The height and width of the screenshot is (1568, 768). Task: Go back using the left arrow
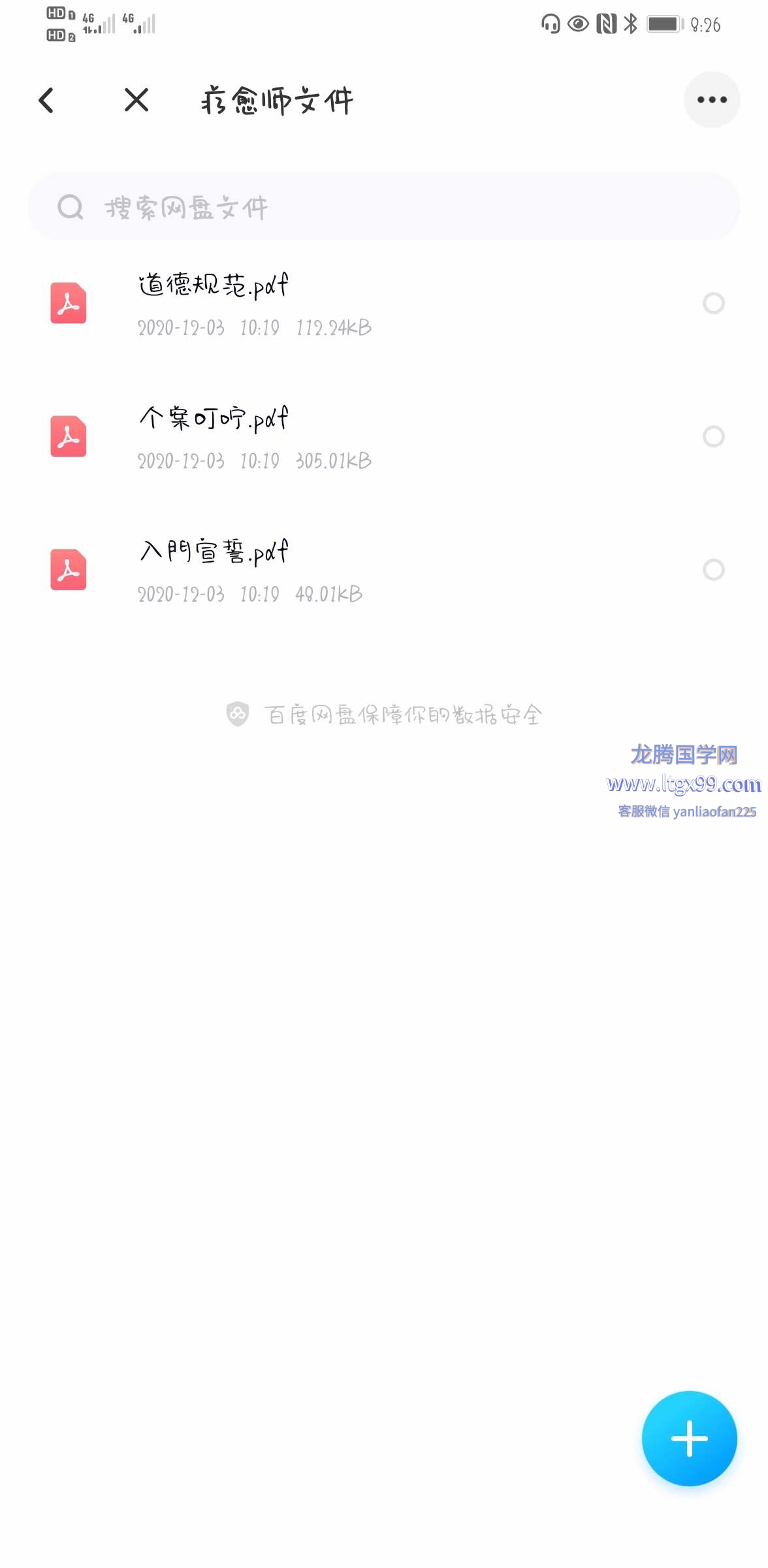46,100
